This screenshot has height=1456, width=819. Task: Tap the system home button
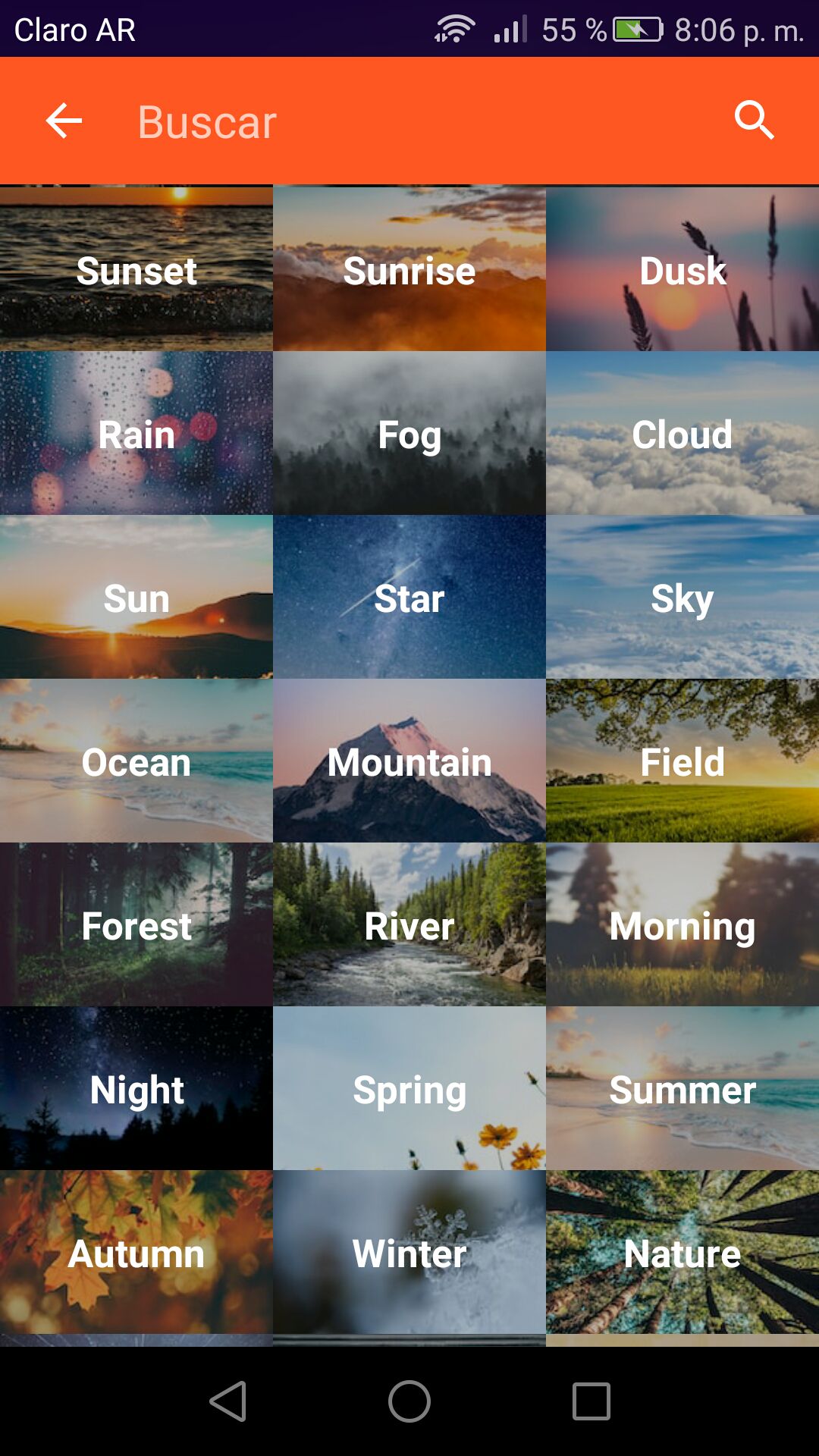click(x=409, y=1401)
